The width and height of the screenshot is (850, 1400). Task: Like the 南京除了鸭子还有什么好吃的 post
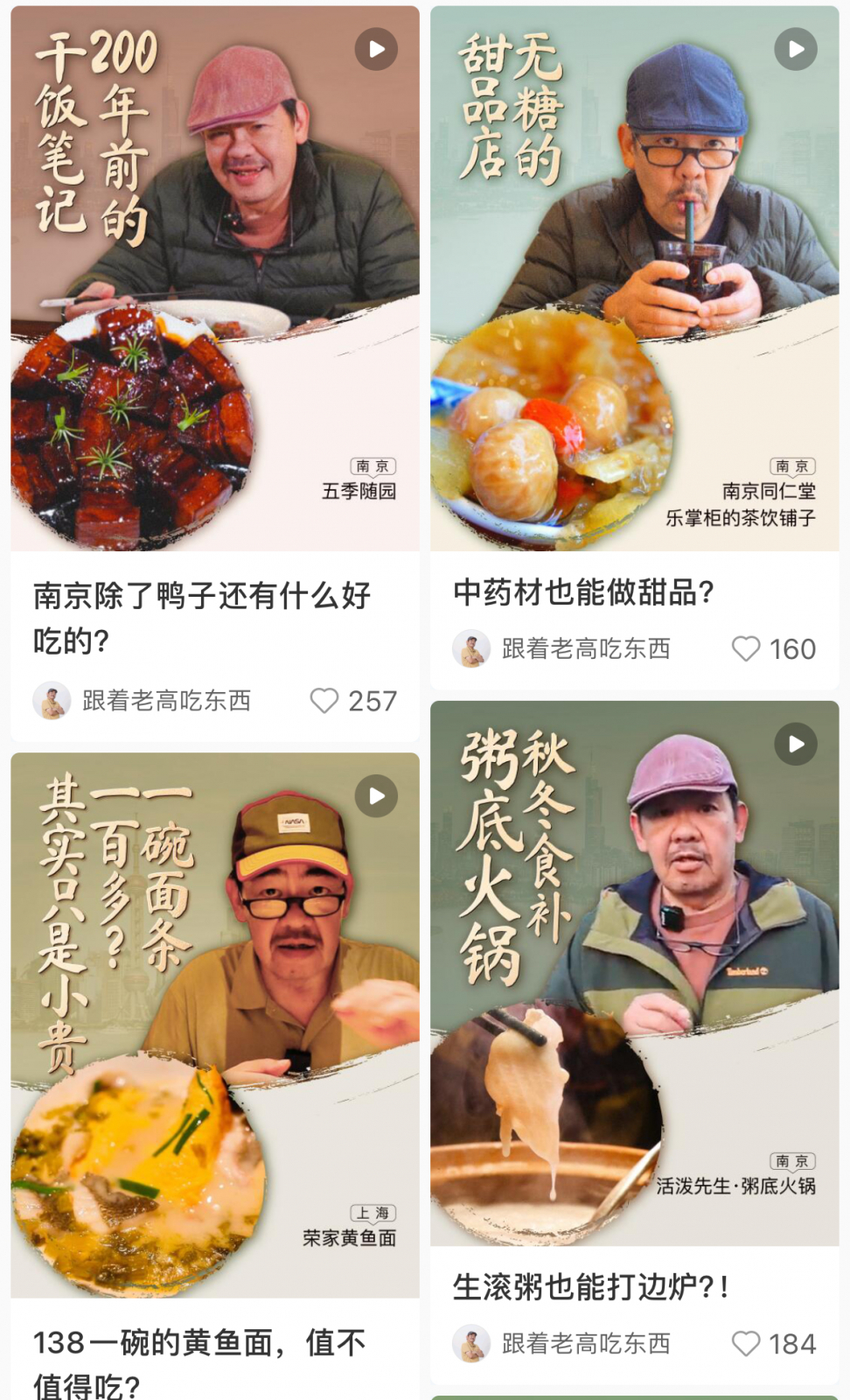point(324,701)
